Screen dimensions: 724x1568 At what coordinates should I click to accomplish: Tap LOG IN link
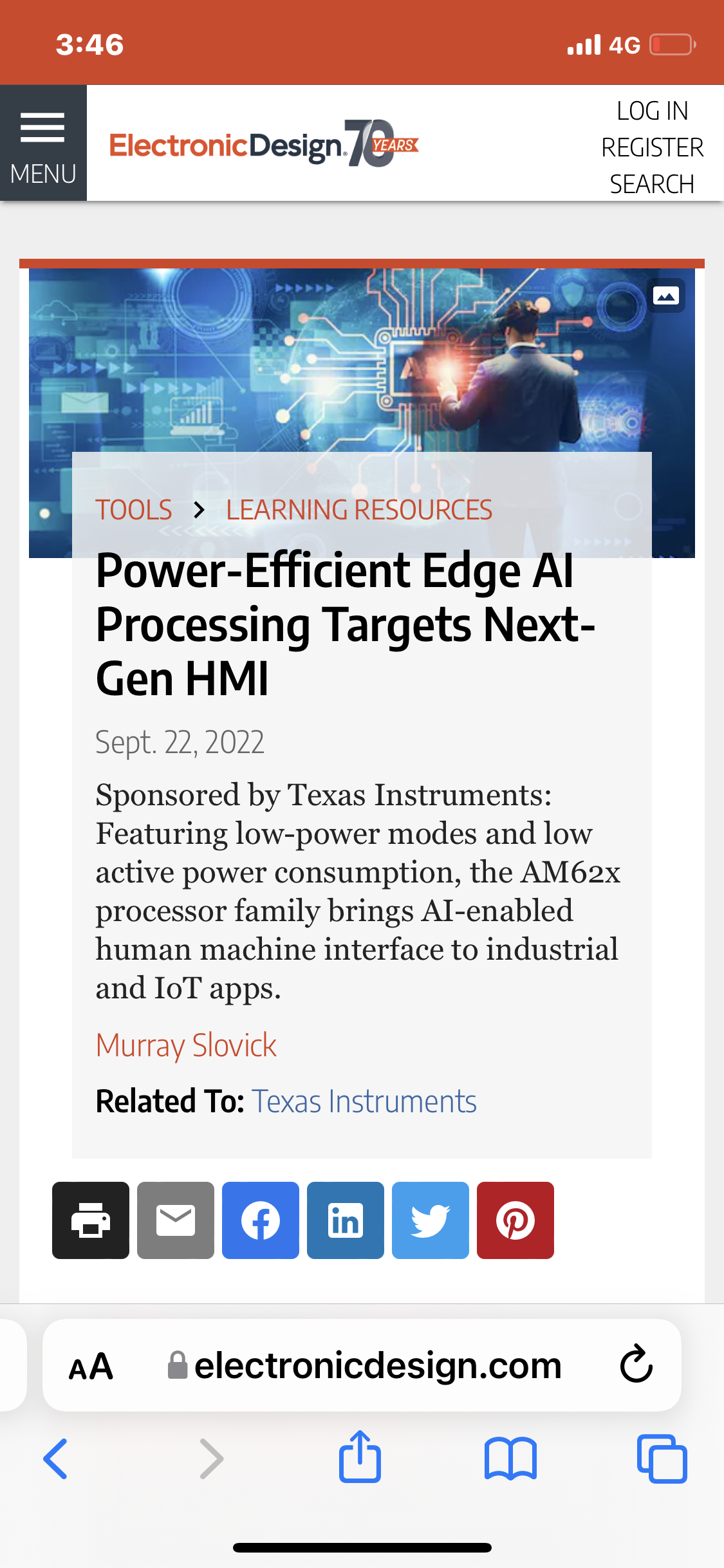(x=652, y=111)
